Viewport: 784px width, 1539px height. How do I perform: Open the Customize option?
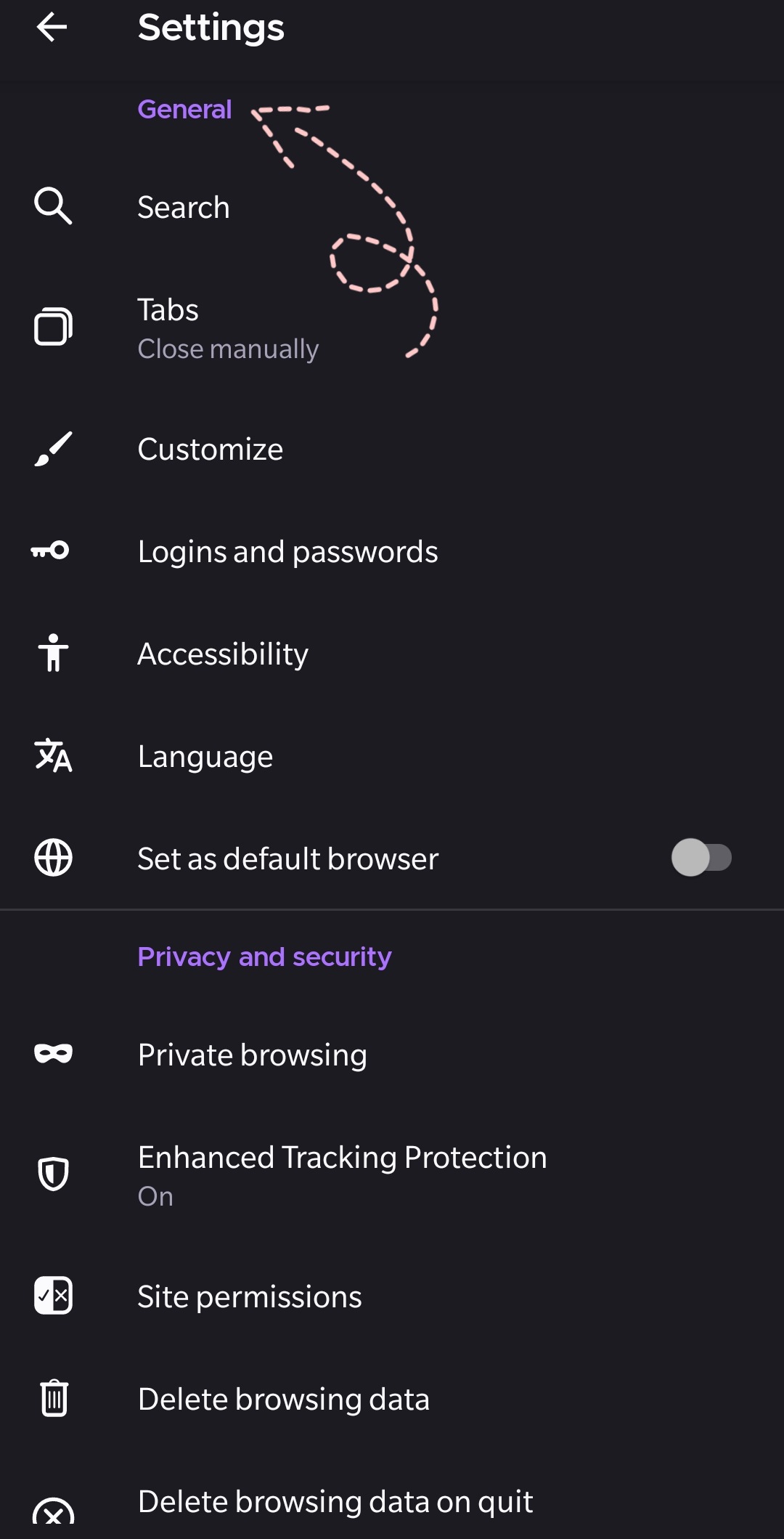392,449
